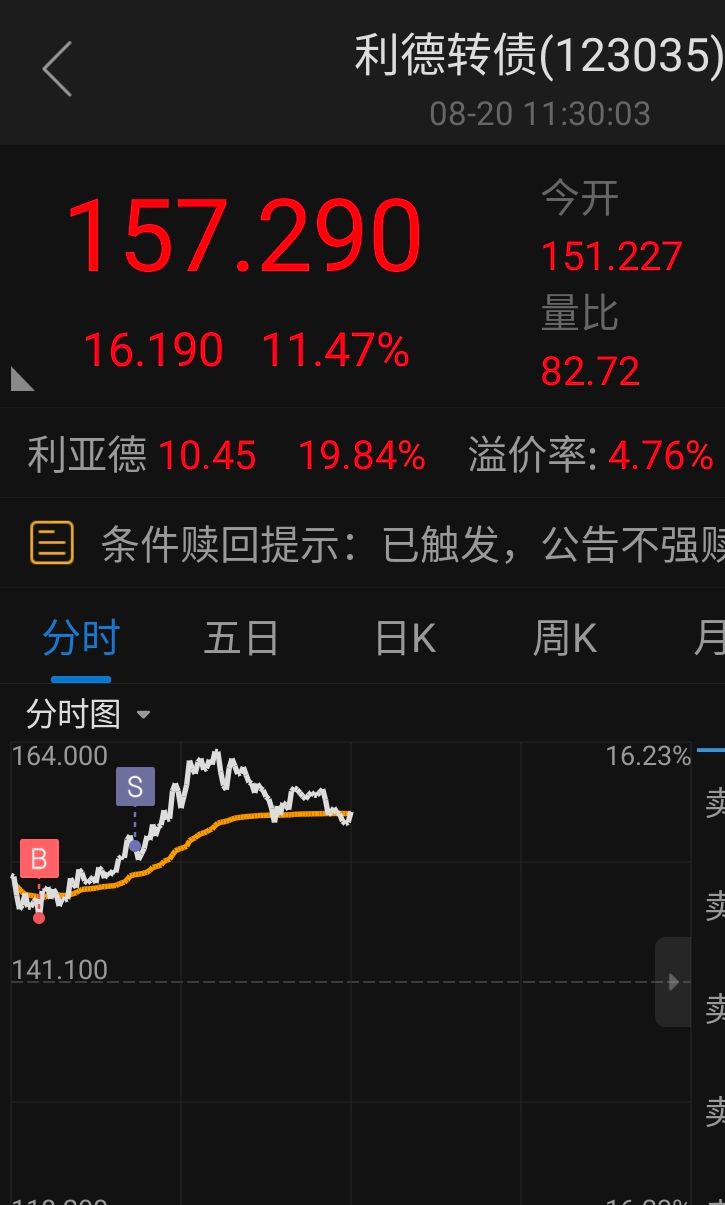Screen dimensions: 725x1205
Task: Open the 周K chart tab
Action: click(x=565, y=638)
